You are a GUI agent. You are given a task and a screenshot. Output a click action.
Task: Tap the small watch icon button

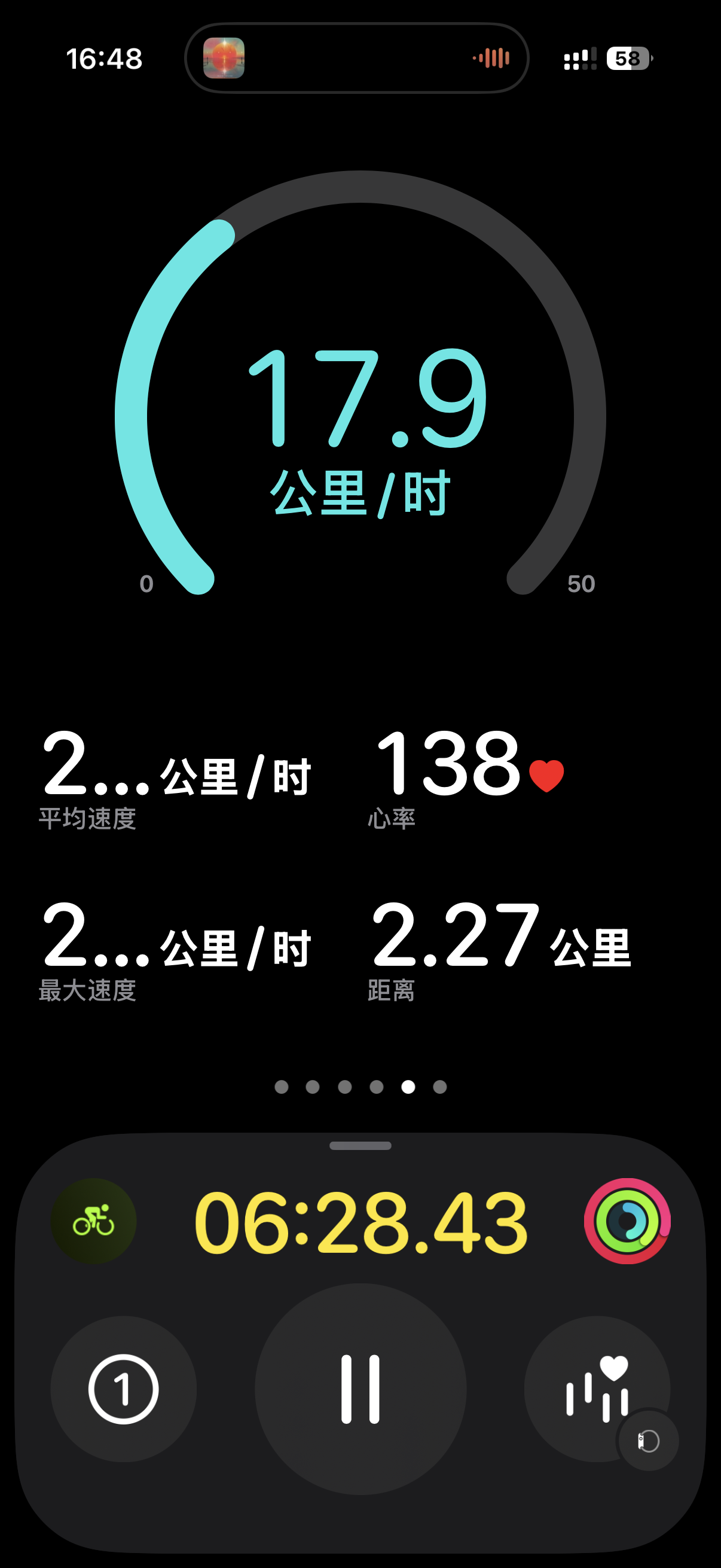coord(648,1441)
